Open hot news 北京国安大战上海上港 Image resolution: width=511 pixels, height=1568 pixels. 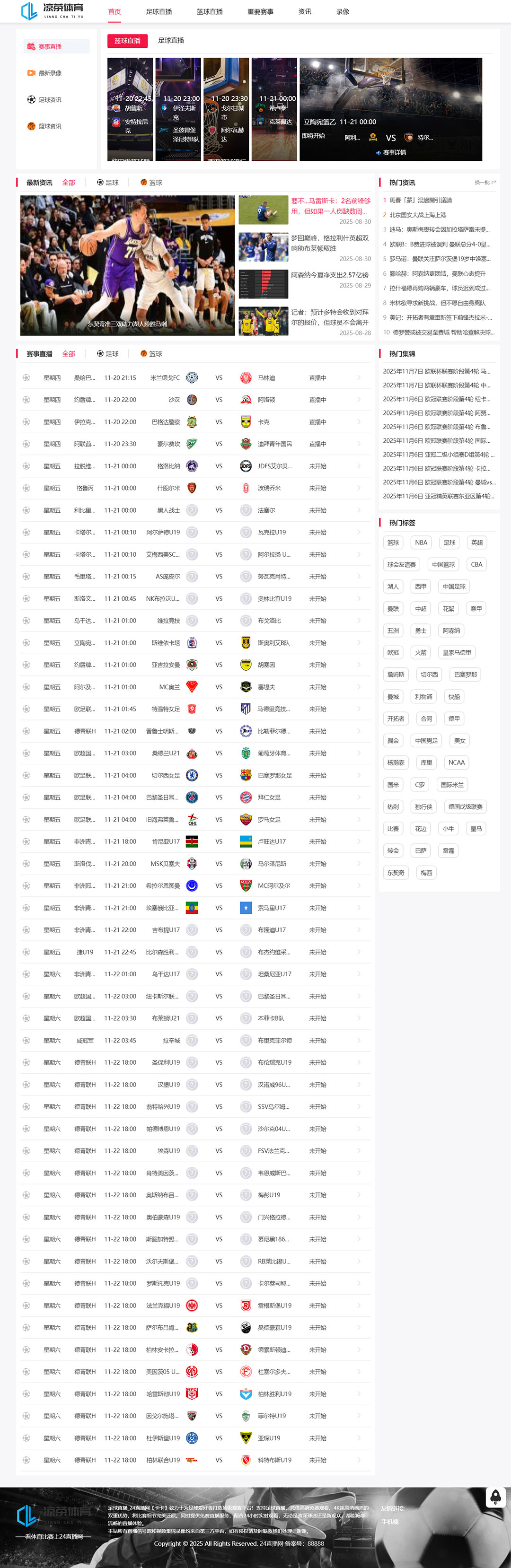(418, 215)
